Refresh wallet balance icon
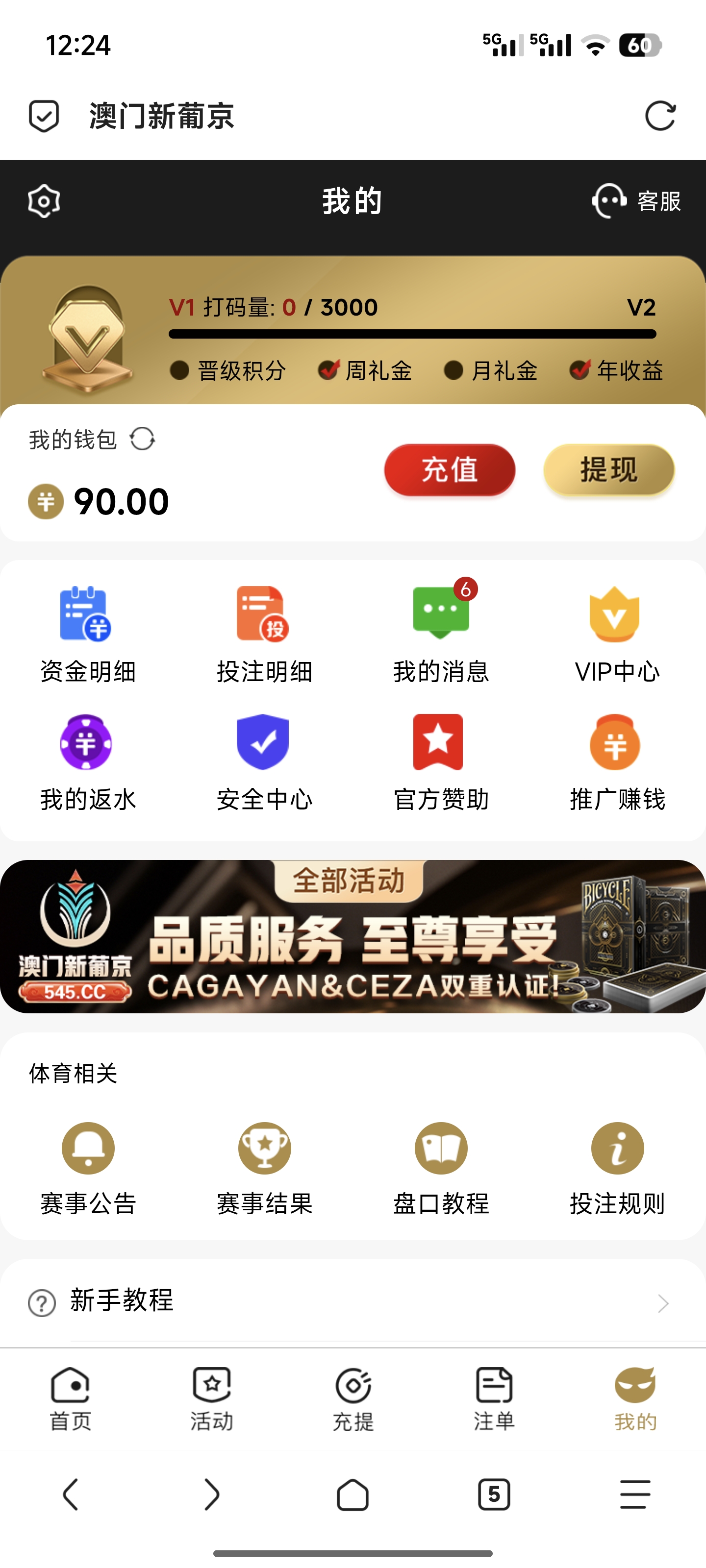 (x=143, y=439)
